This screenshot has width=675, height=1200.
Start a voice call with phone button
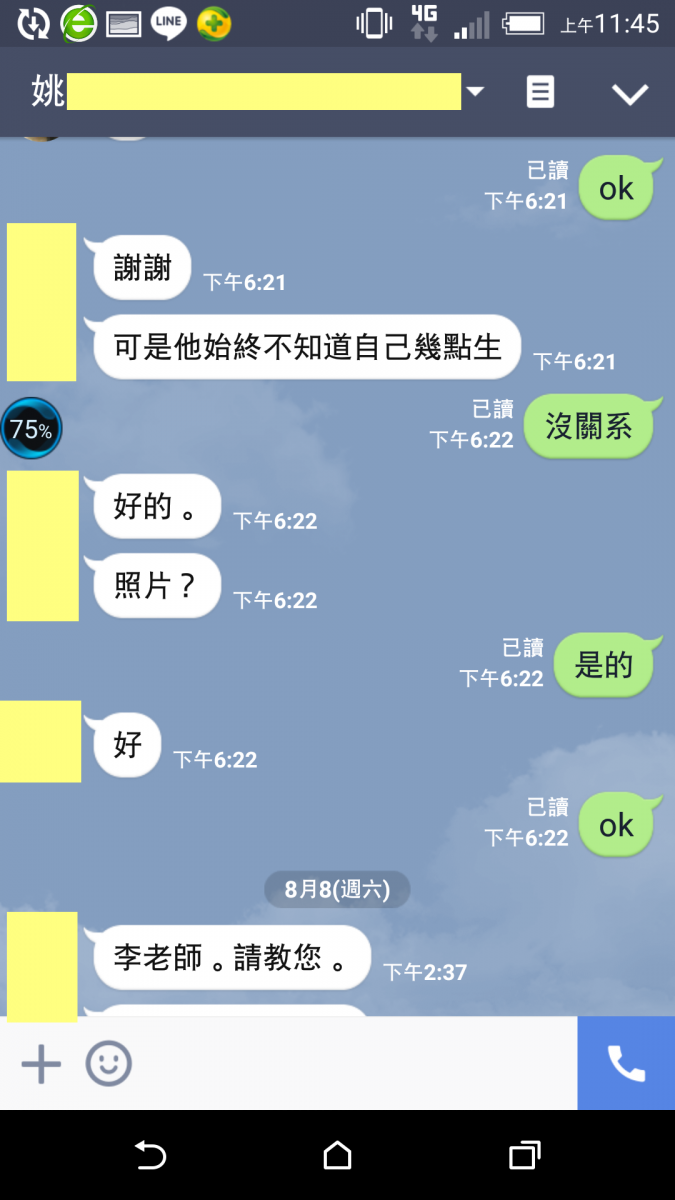click(x=626, y=1064)
